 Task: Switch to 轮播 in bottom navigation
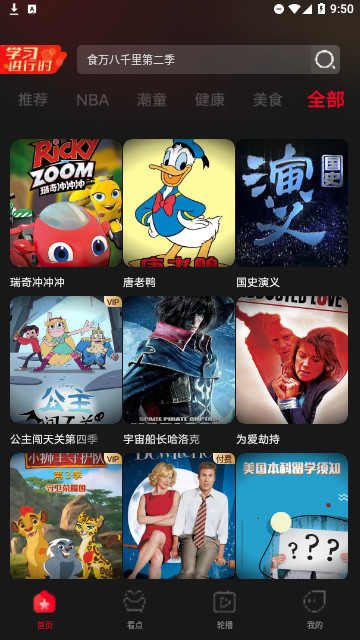[x=224, y=610]
